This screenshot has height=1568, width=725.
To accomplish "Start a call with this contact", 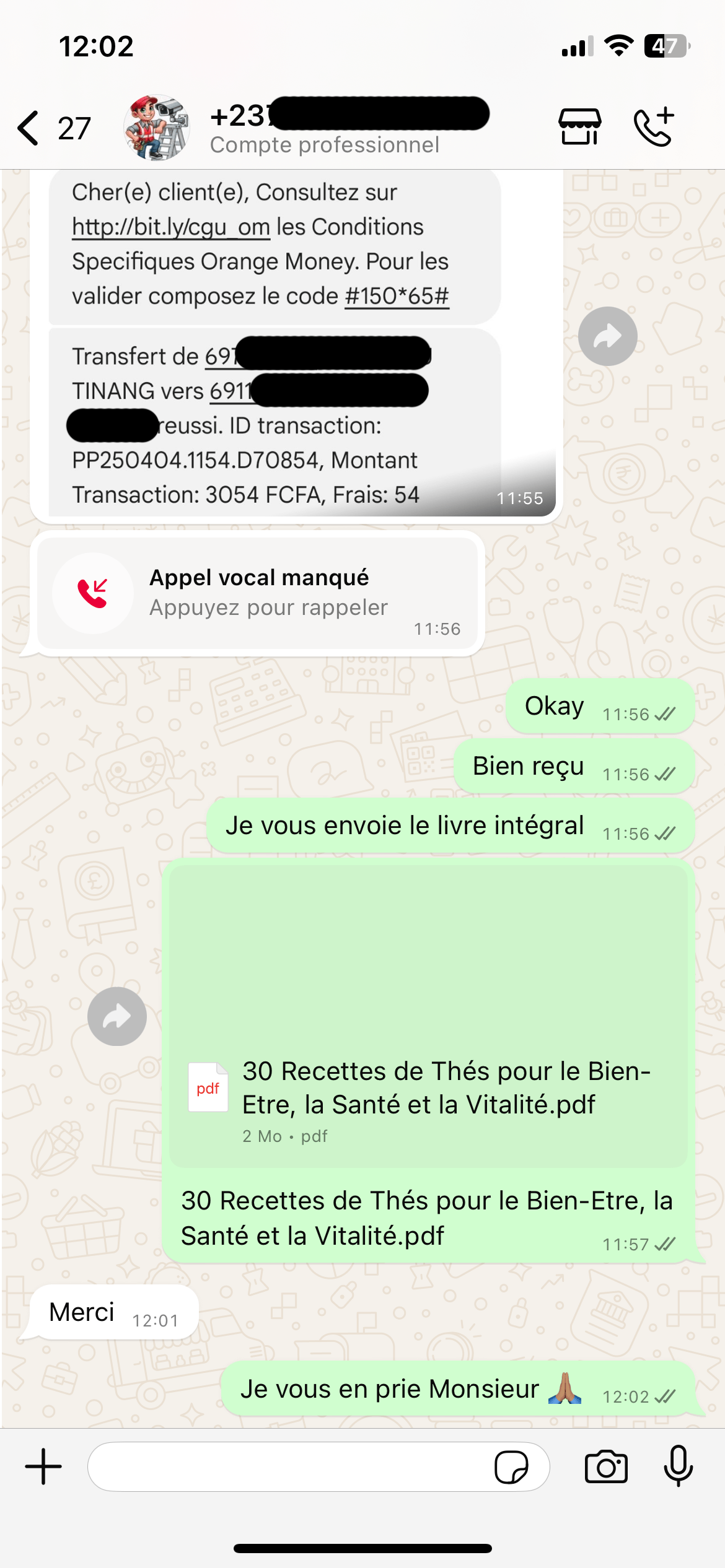I will [x=654, y=127].
